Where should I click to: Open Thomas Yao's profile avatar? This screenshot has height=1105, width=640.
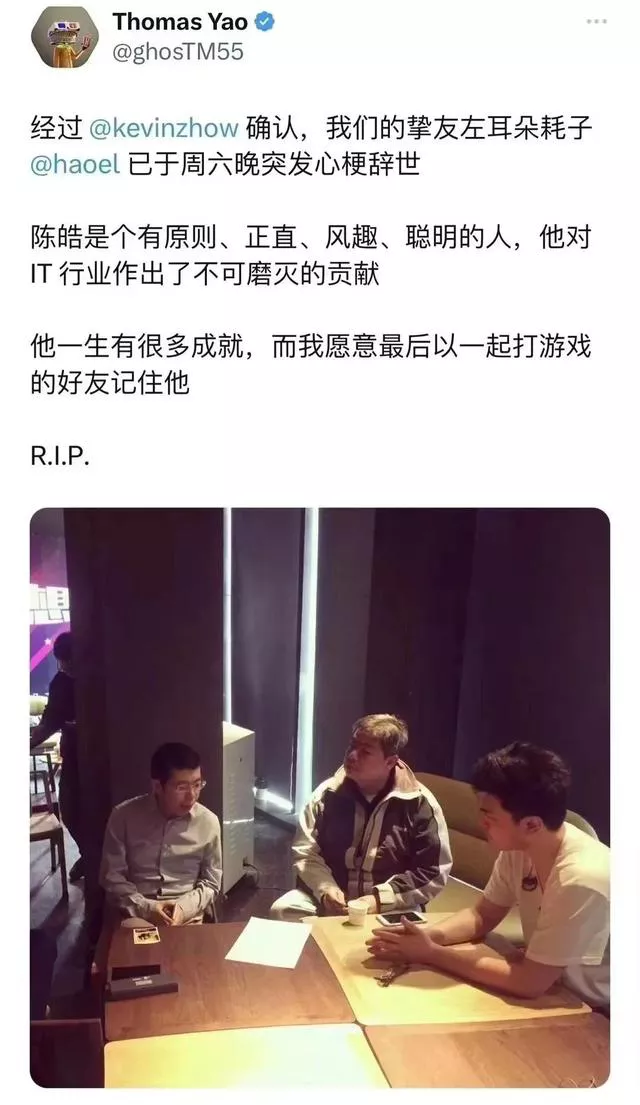coord(65,37)
